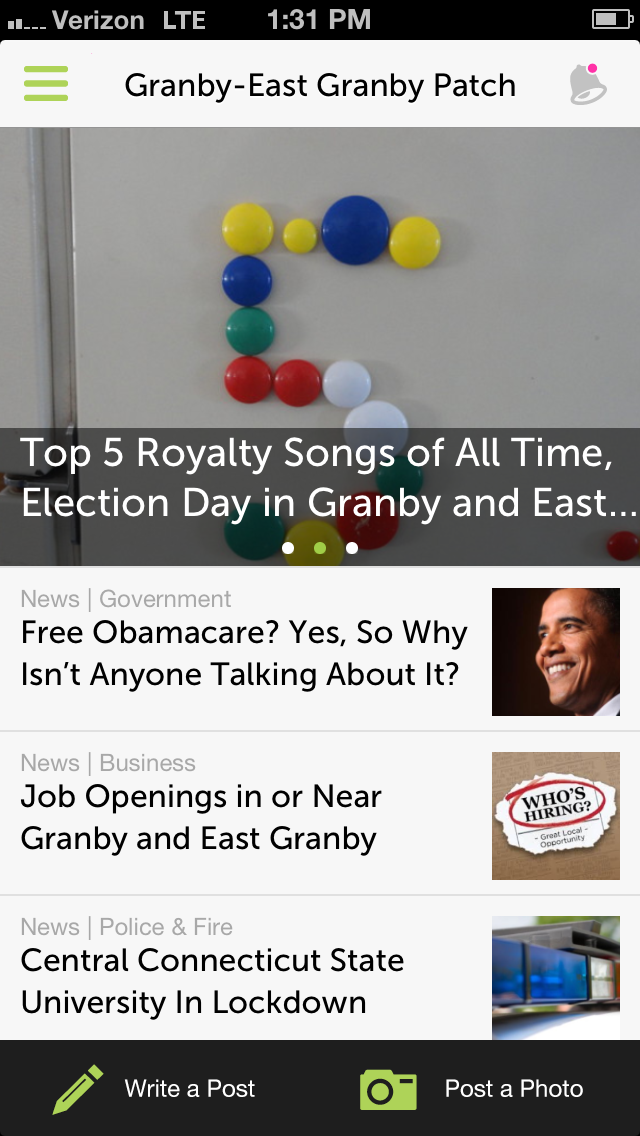View Central Connecticut State University Lockdown story
Viewport: 640px width, 1136px height.
(213, 981)
